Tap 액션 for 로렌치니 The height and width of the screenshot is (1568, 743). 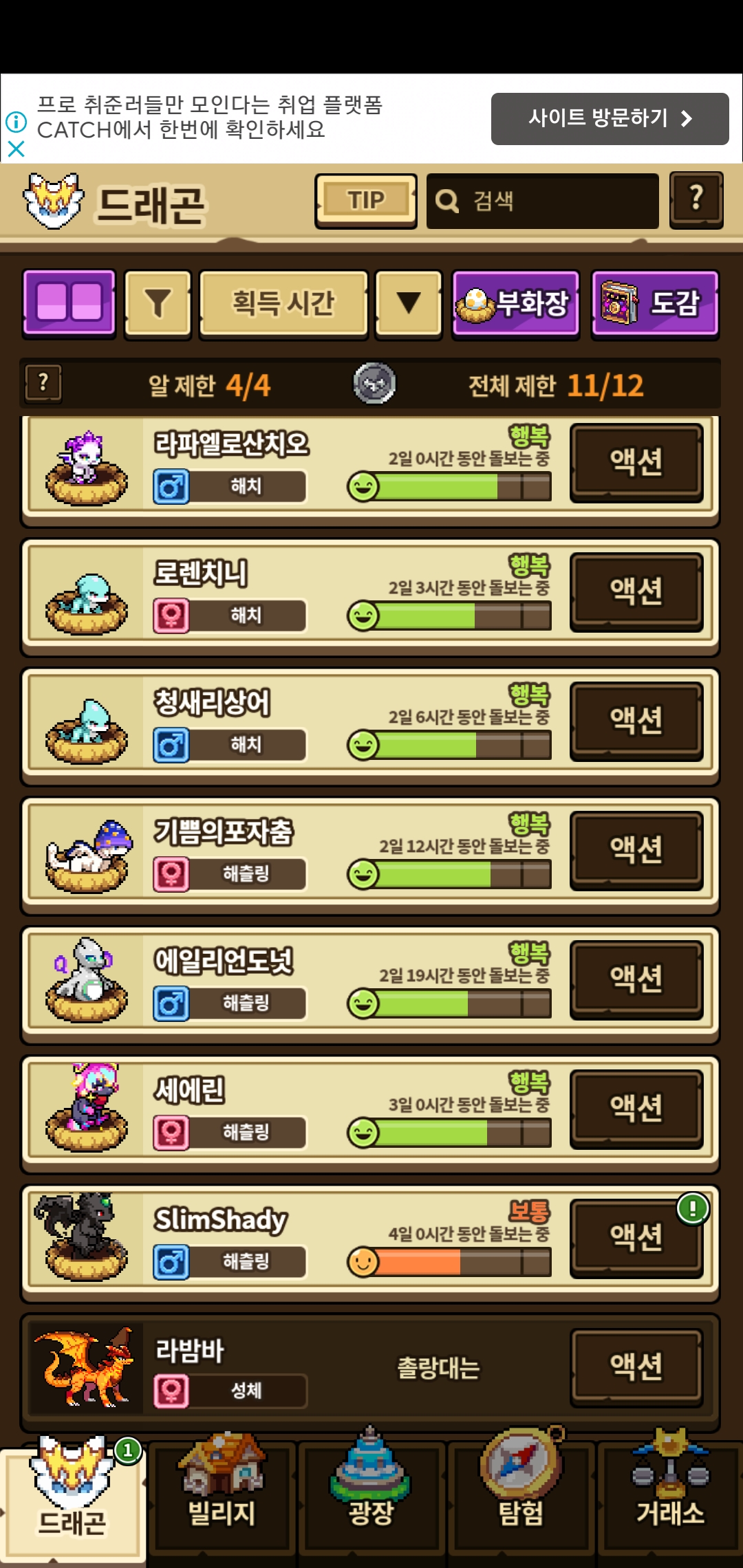pos(636,591)
